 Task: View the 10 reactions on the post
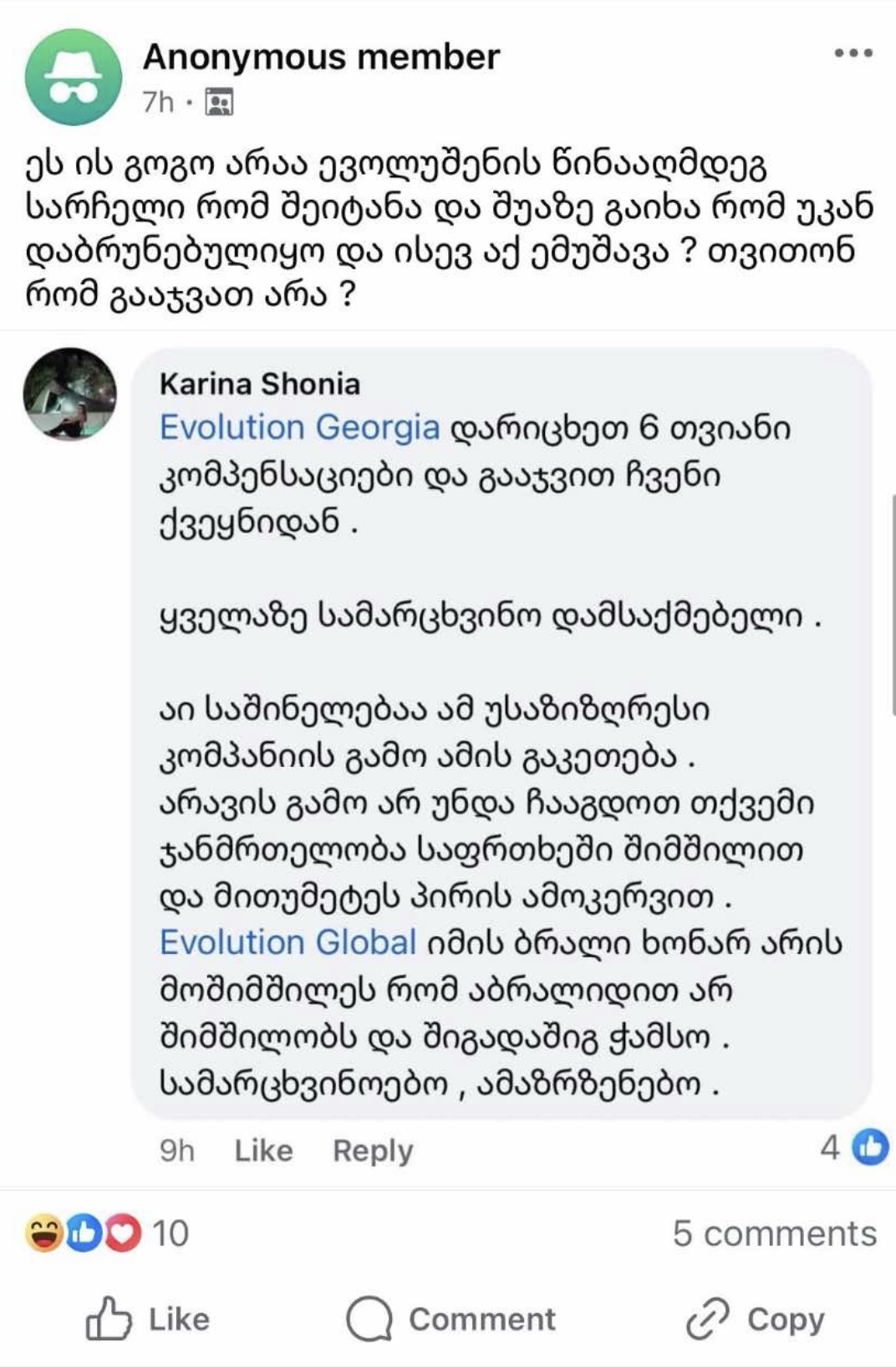click(108, 1234)
